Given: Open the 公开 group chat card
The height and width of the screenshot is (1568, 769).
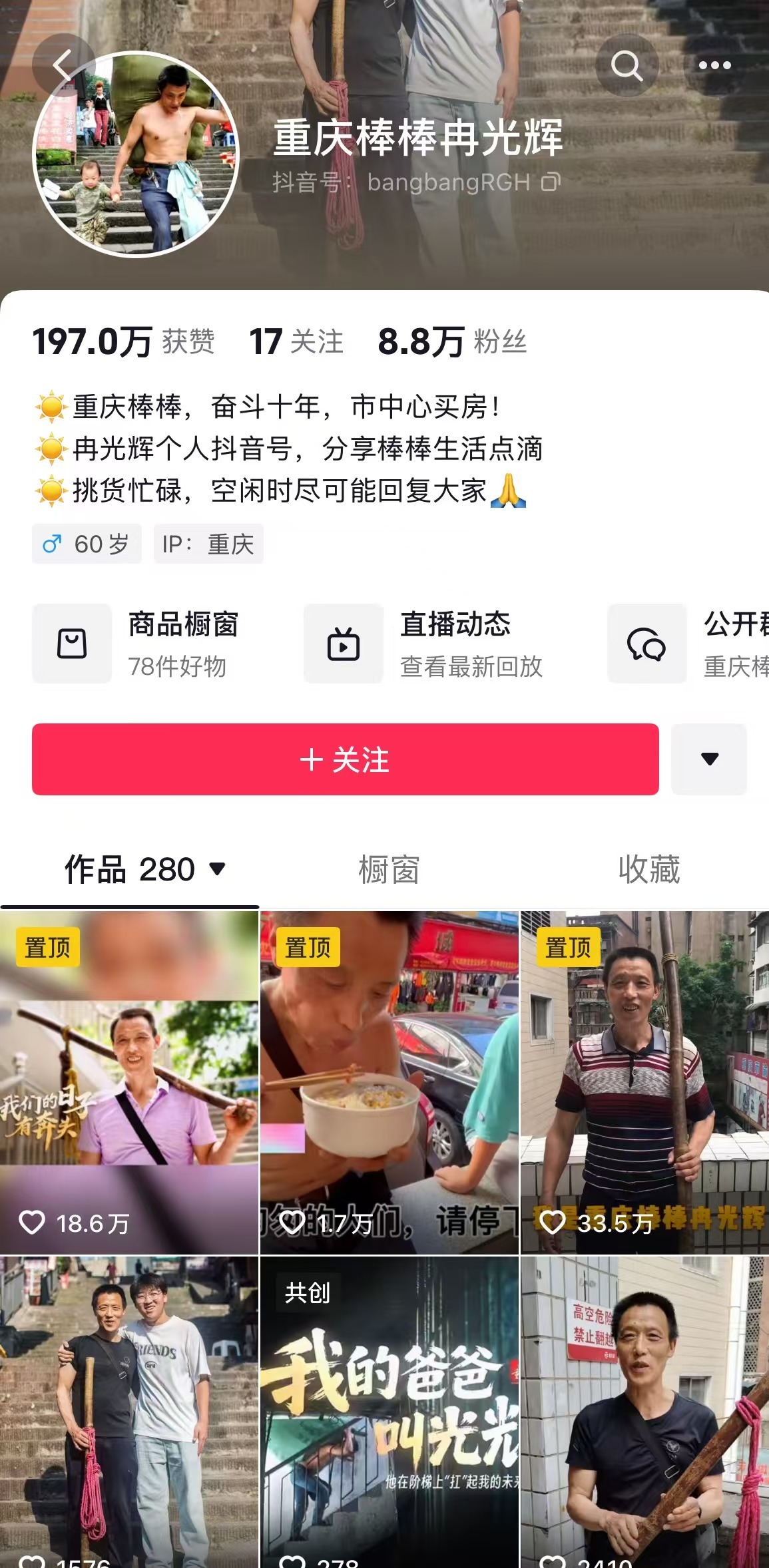Looking at the screenshot, I should [x=688, y=644].
